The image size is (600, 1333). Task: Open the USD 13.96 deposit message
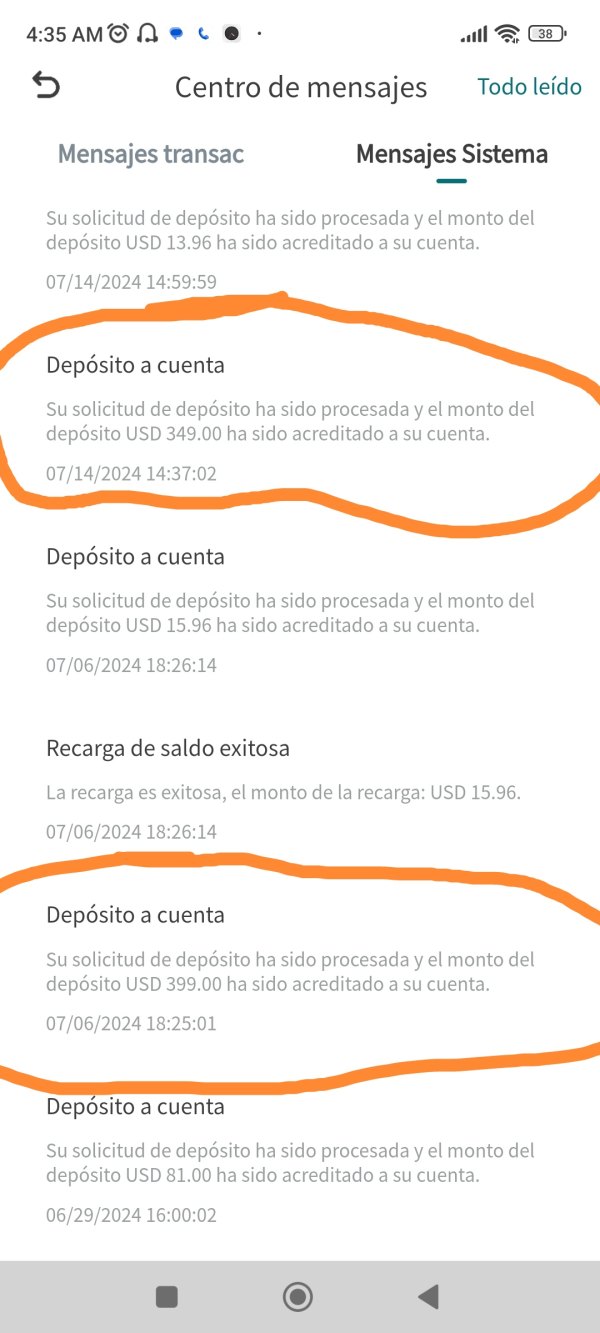coord(300,248)
